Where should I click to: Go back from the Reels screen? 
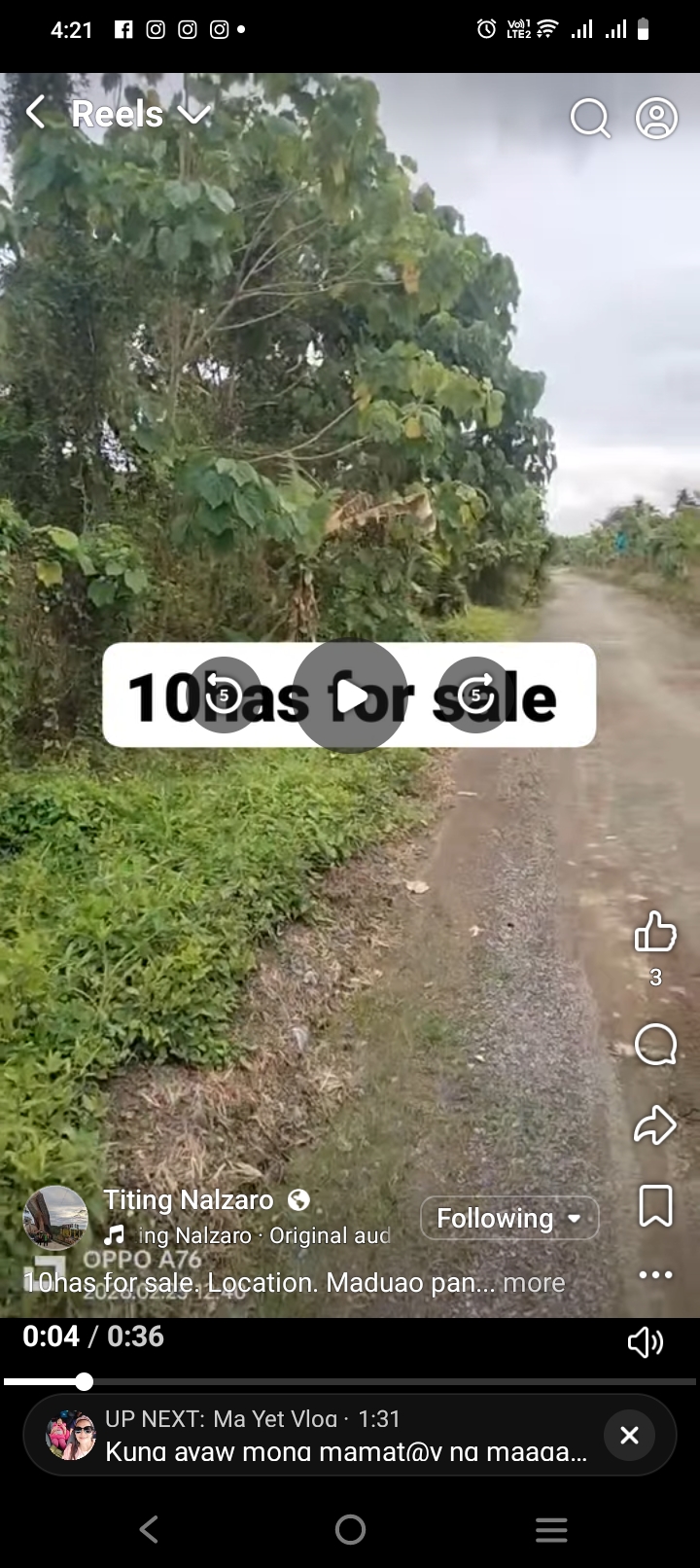[36, 113]
